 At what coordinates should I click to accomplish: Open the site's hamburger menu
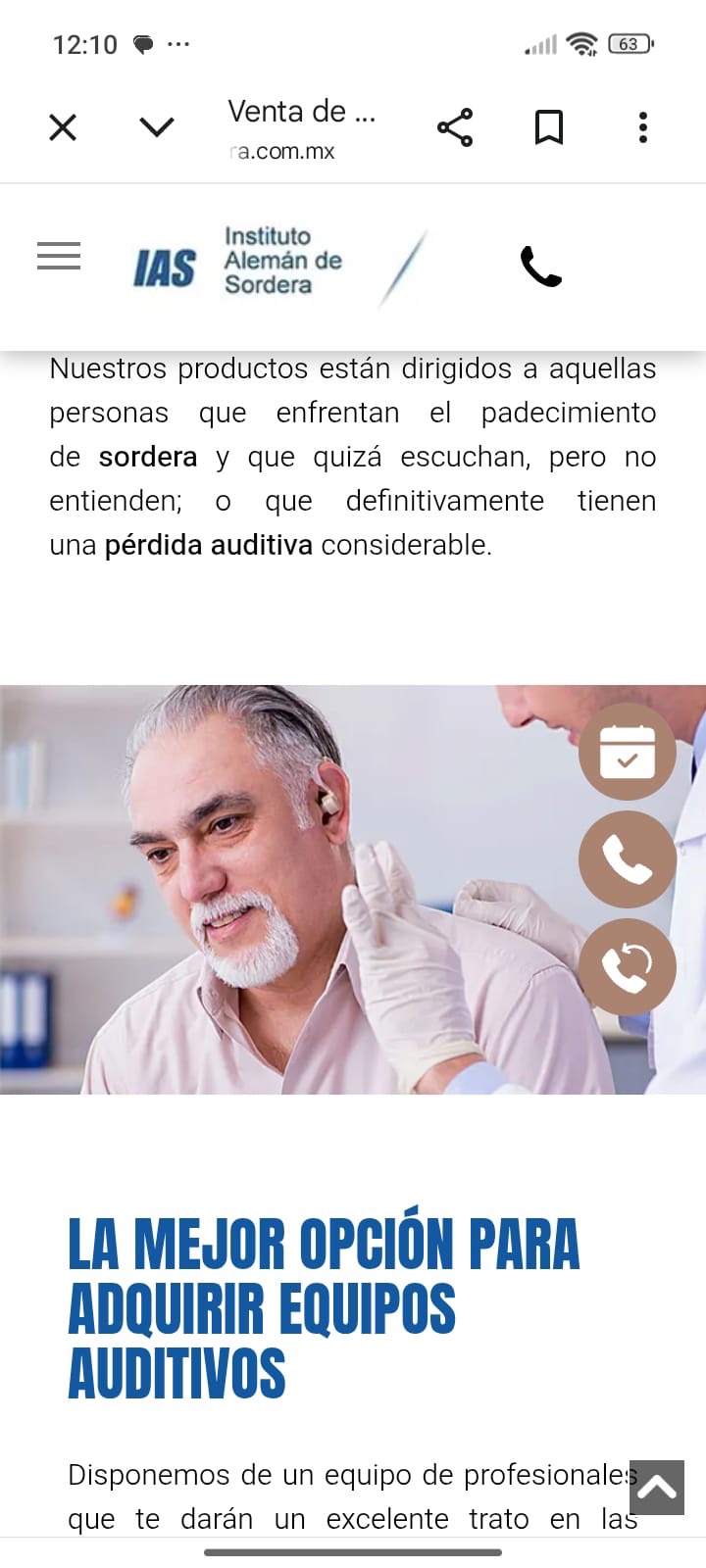click(59, 256)
